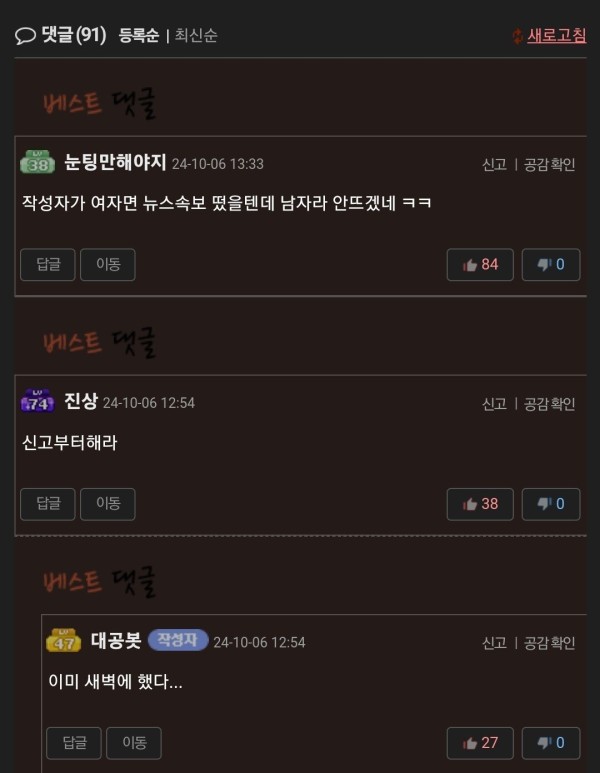Image resolution: width=600 pixels, height=773 pixels.
Task: Report 눈팅만해야지's comment with 신고
Action: pos(494,165)
